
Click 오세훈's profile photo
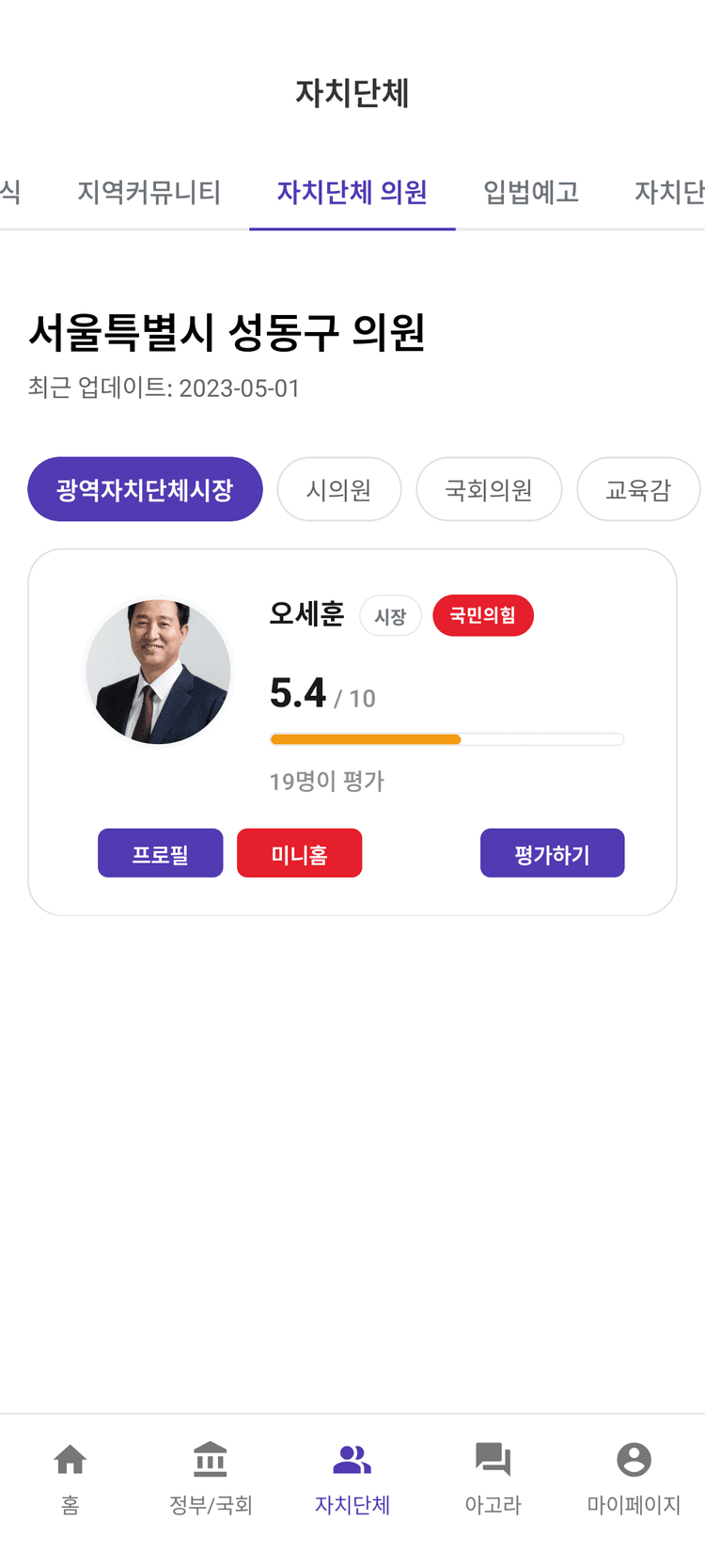click(159, 672)
